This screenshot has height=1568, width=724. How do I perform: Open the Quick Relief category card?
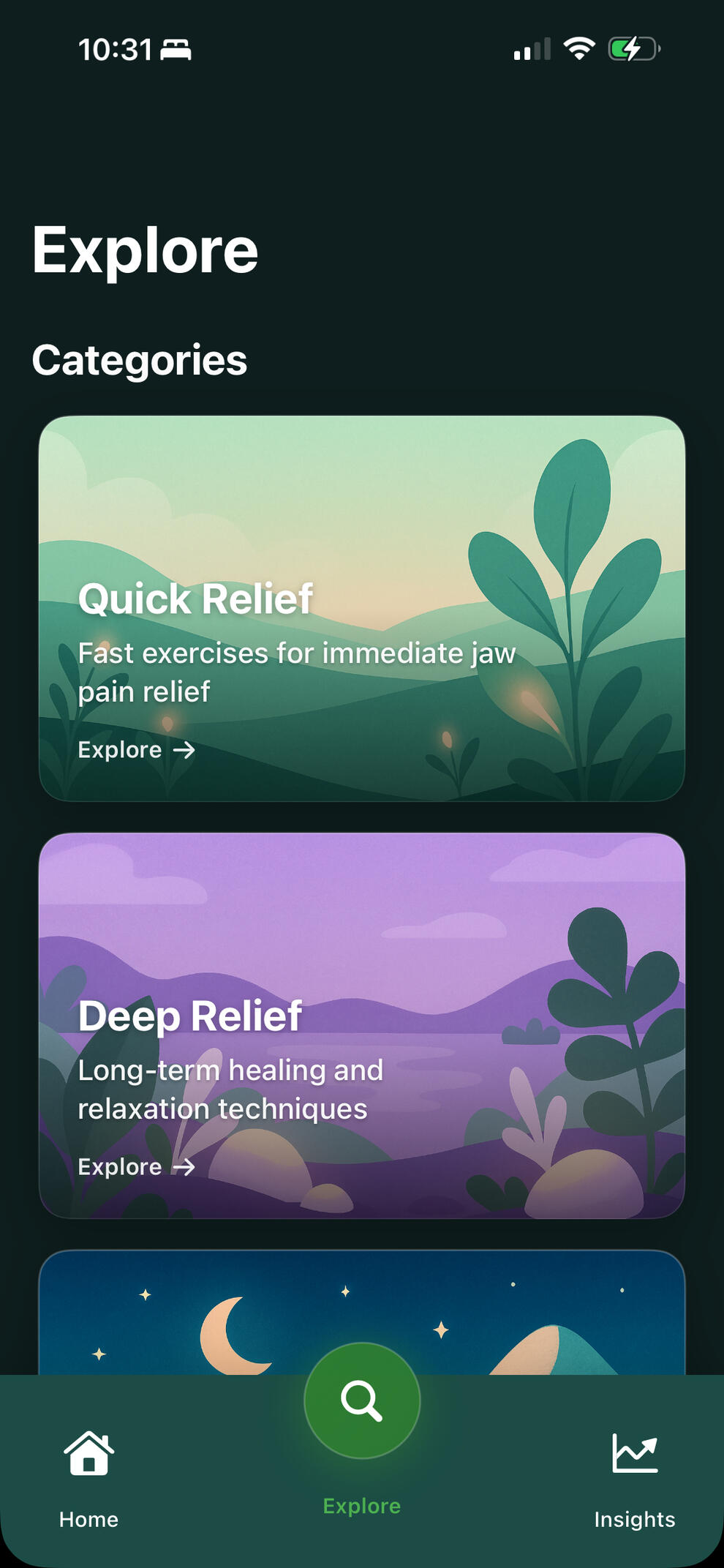pos(361,607)
